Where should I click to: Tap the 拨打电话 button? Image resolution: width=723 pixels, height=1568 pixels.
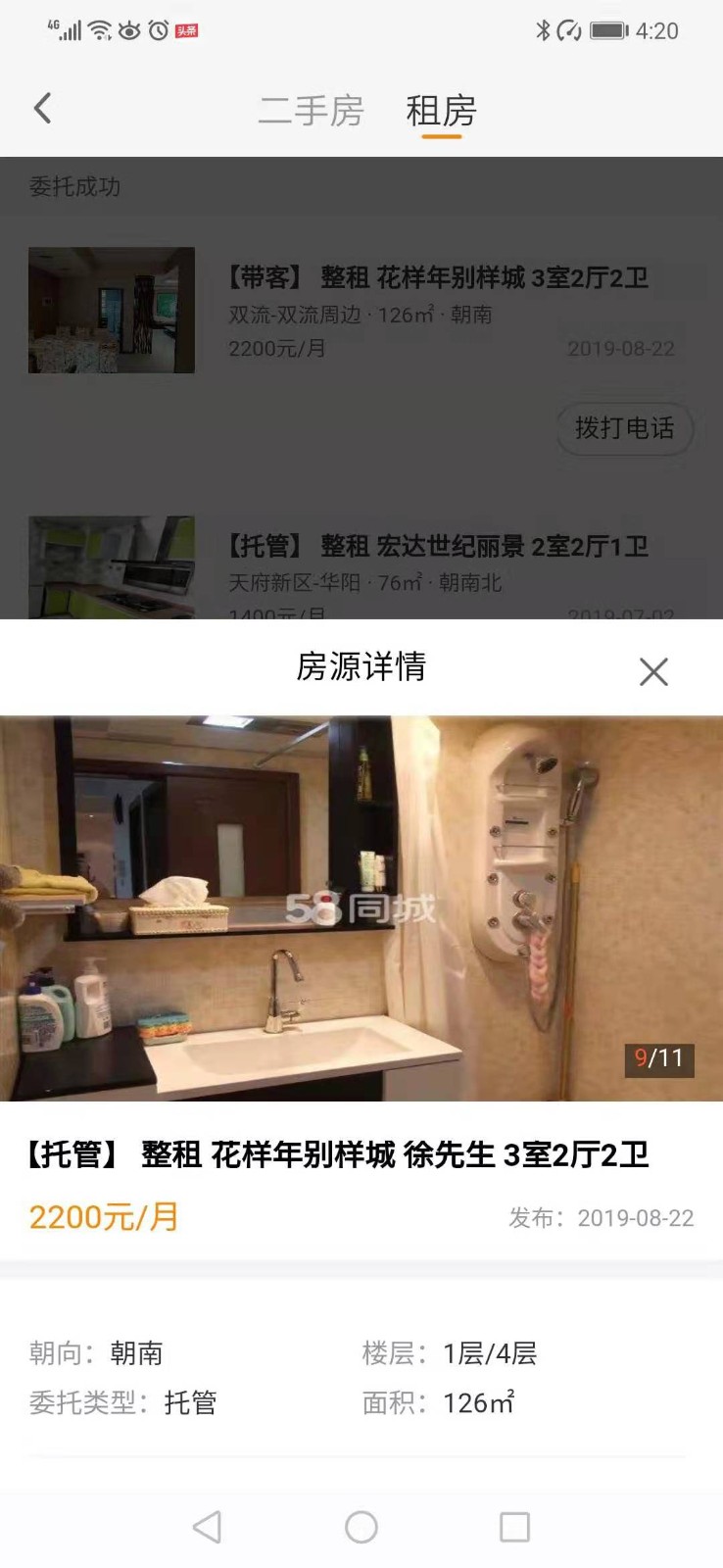click(624, 428)
